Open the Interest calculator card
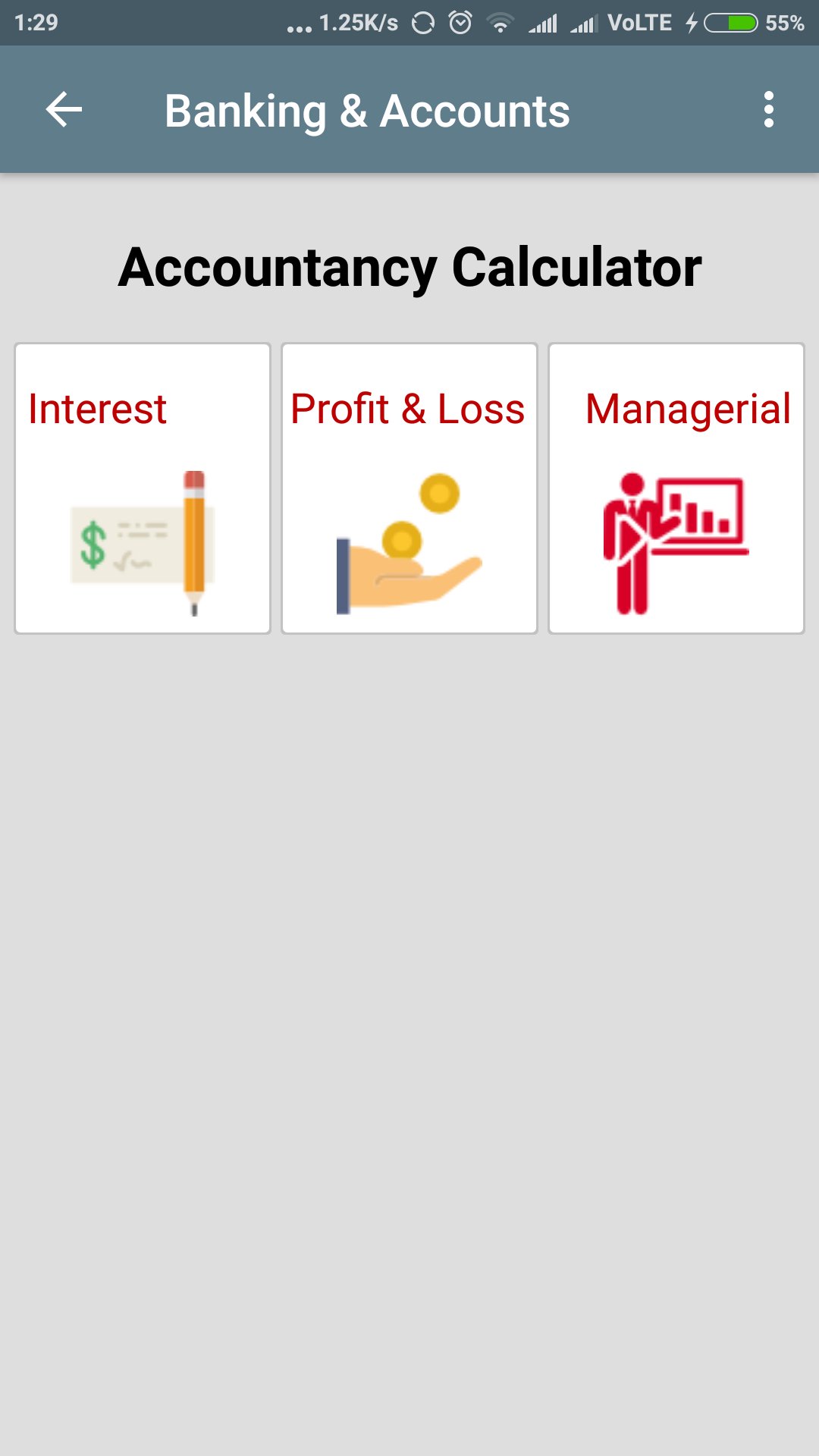The height and width of the screenshot is (1456, 819). click(x=143, y=488)
